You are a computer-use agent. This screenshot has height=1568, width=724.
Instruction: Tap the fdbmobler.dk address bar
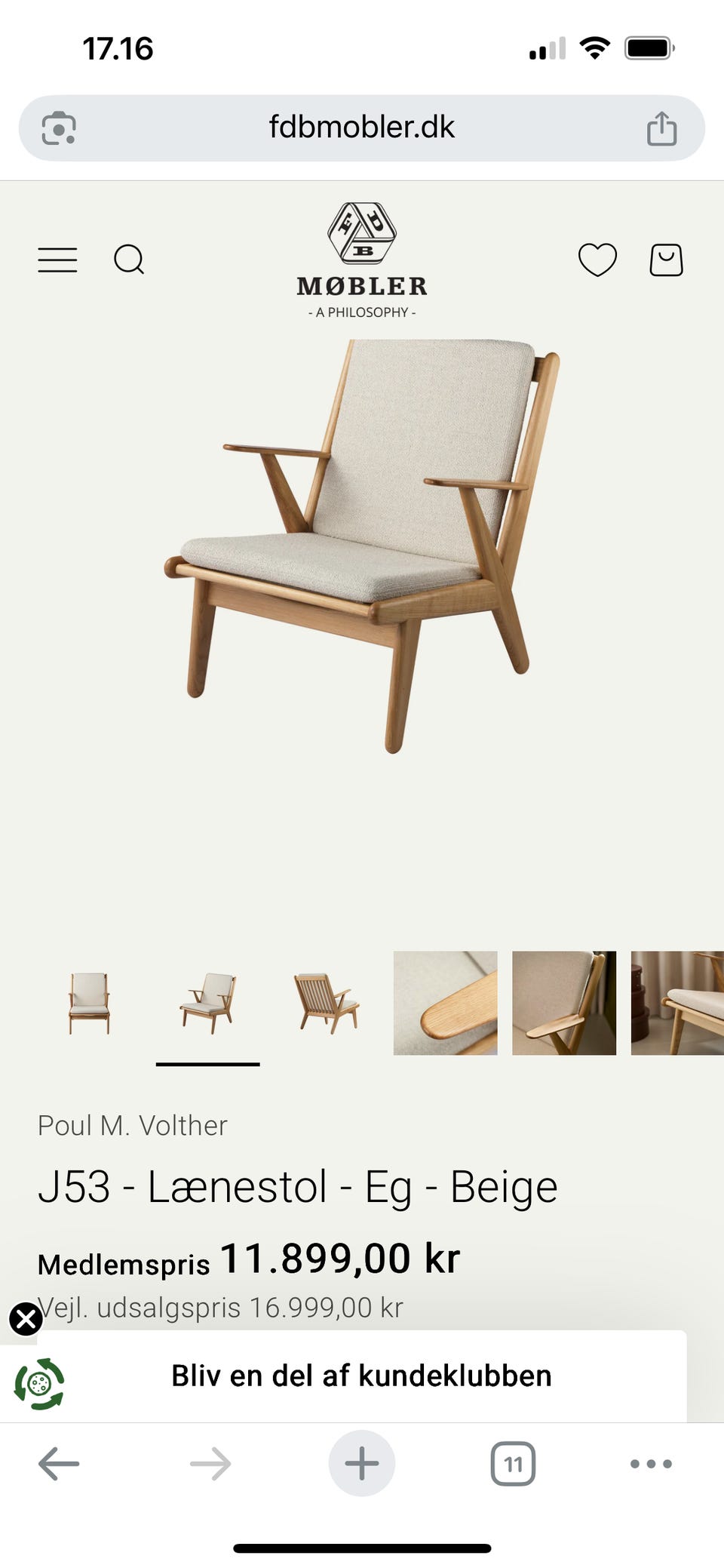362,127
